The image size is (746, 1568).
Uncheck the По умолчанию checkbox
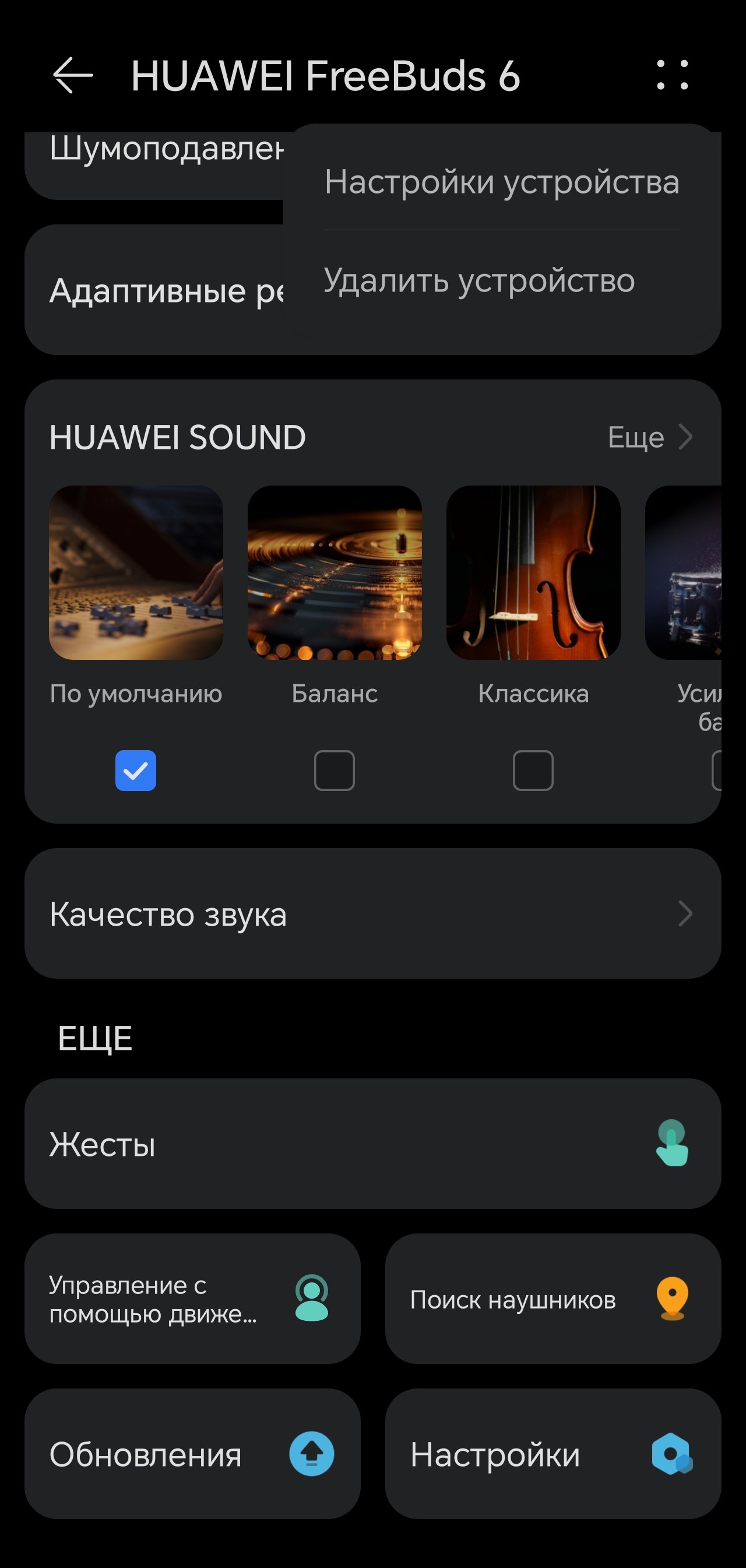point(136,771)
